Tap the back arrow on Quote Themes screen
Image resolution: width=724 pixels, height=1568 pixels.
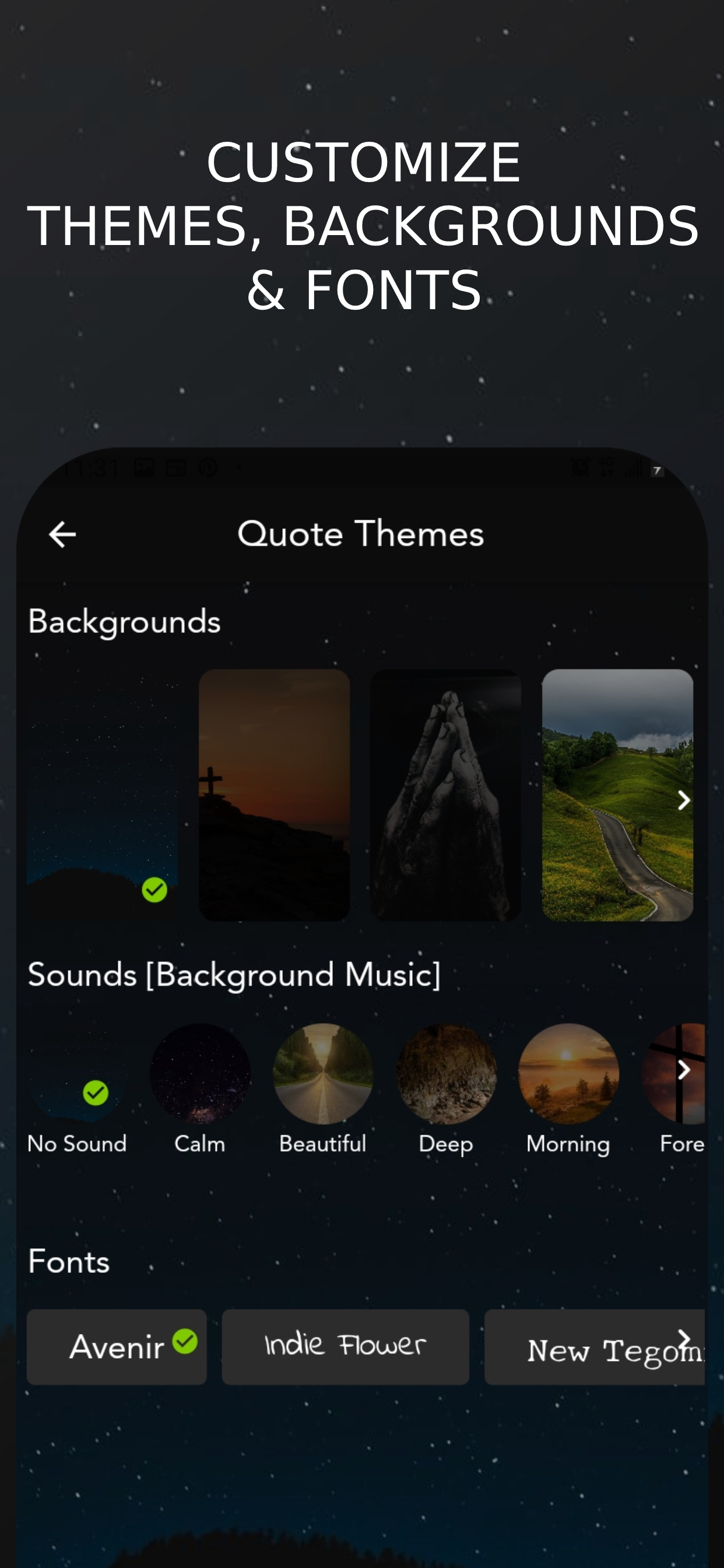click(x=61, y=534)
